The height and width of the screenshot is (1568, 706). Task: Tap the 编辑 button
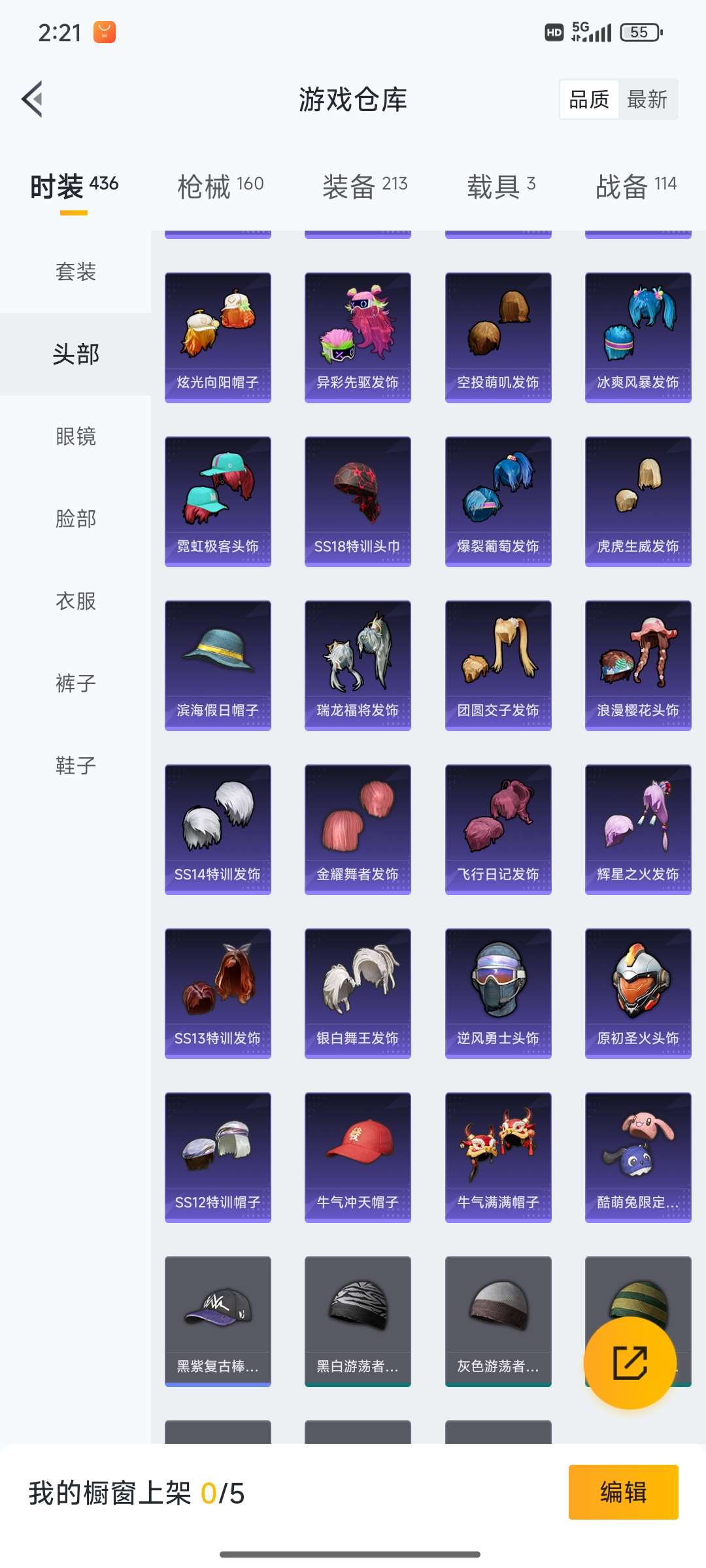click(623, 1492)
